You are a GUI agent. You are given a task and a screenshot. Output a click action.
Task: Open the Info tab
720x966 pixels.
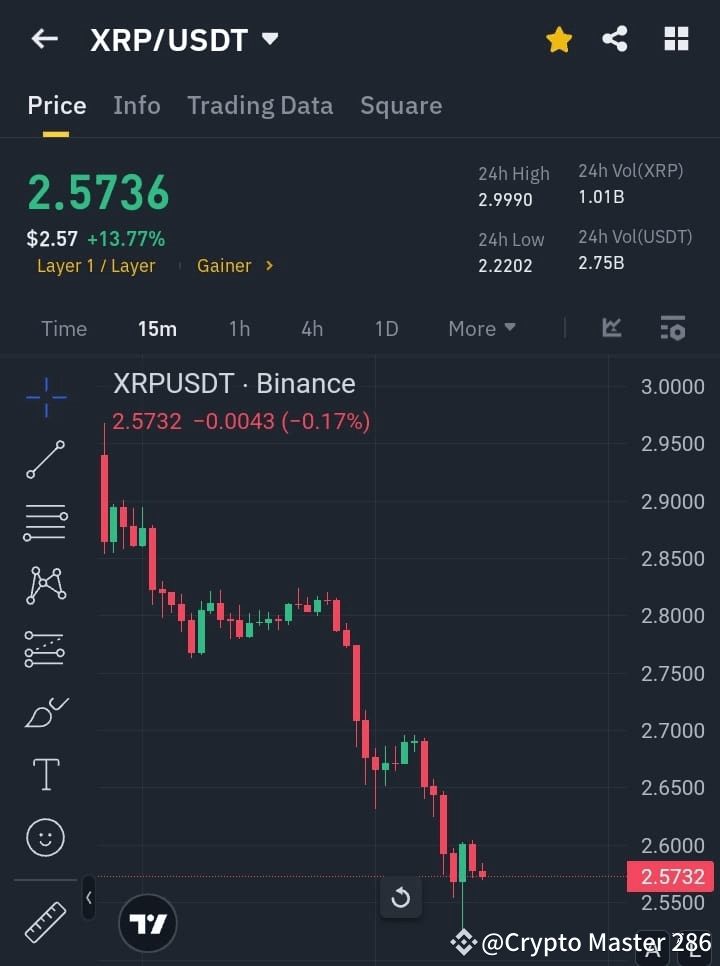136,105
